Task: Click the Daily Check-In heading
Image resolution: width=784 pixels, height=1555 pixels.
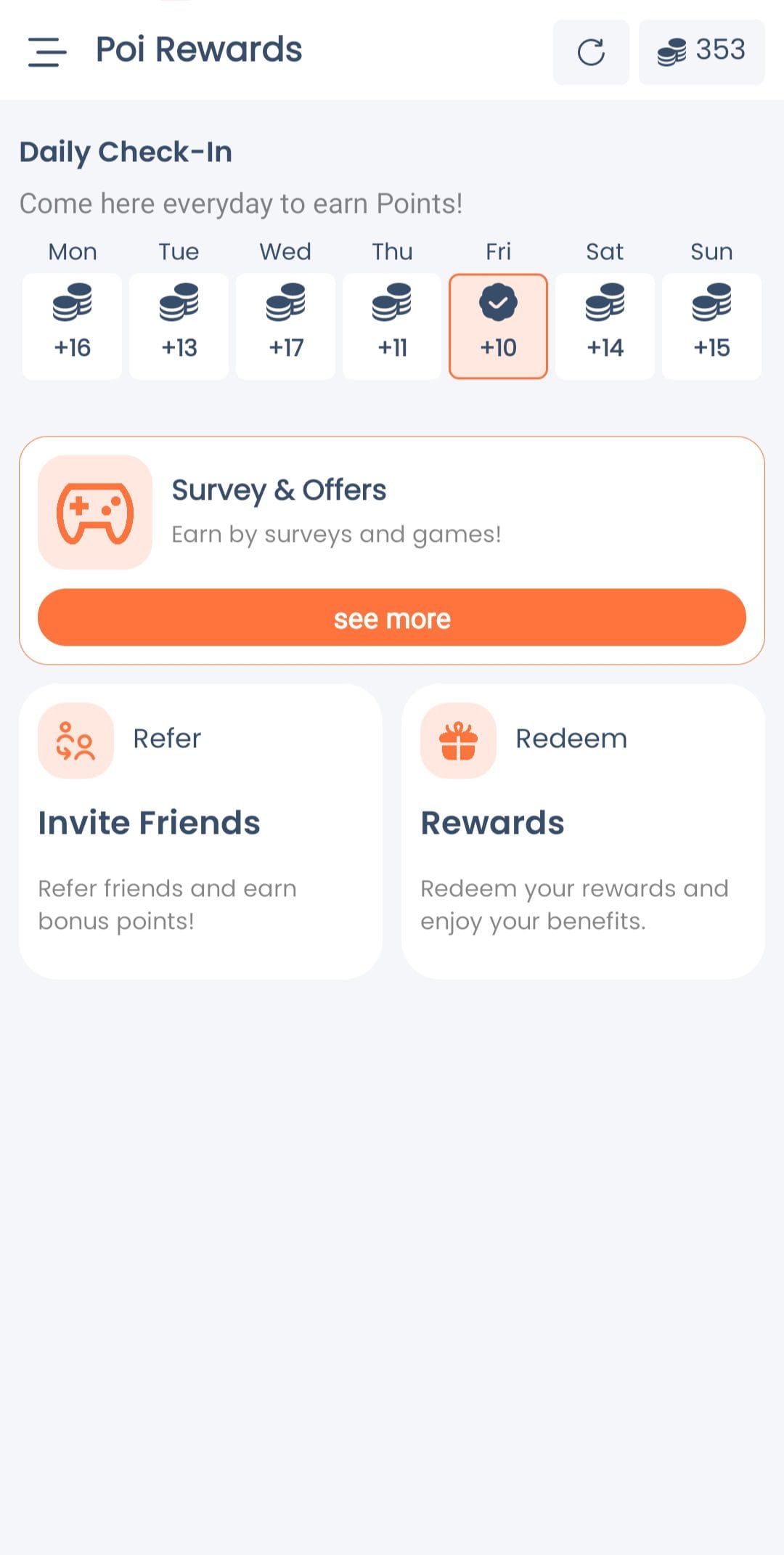Action: tap(126, 152)
